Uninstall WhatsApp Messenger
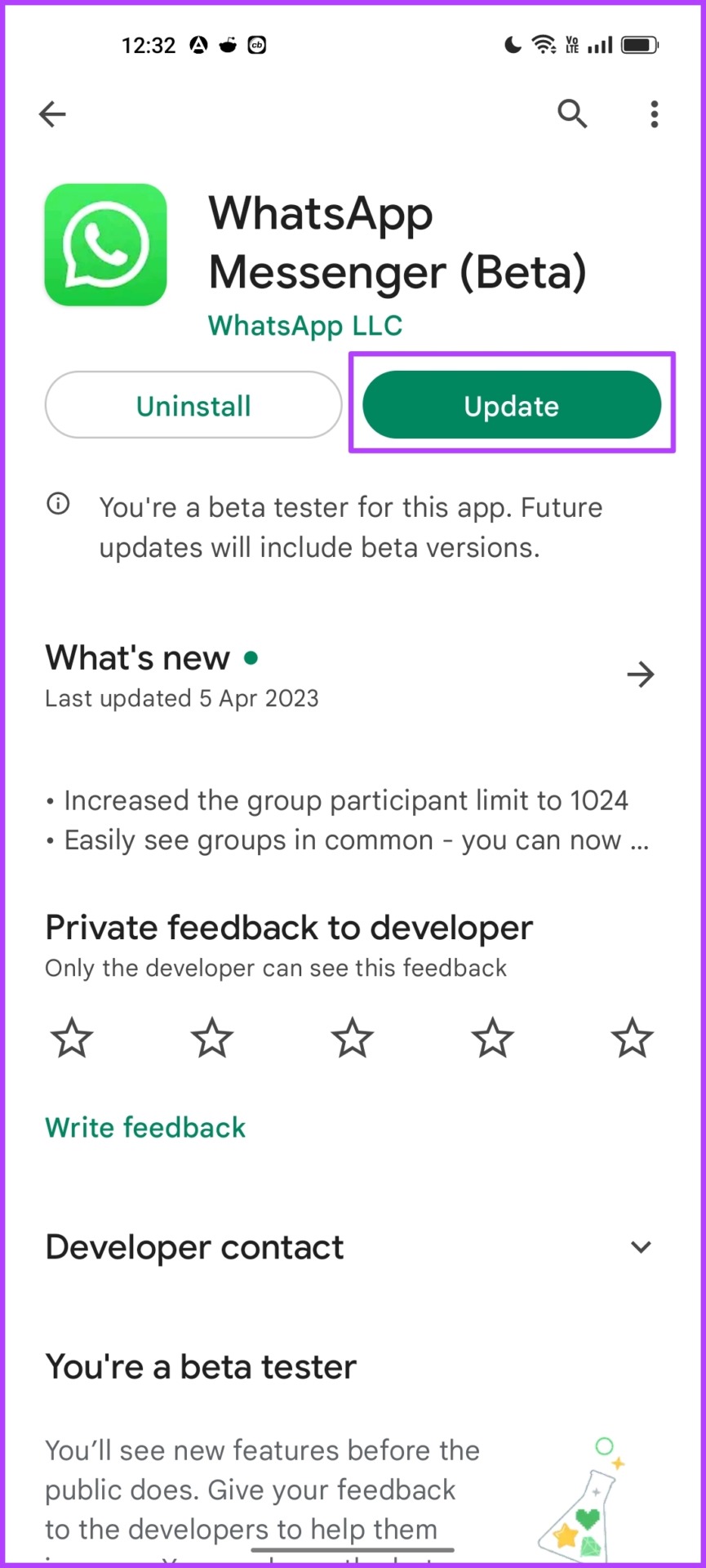 [193, 405]
